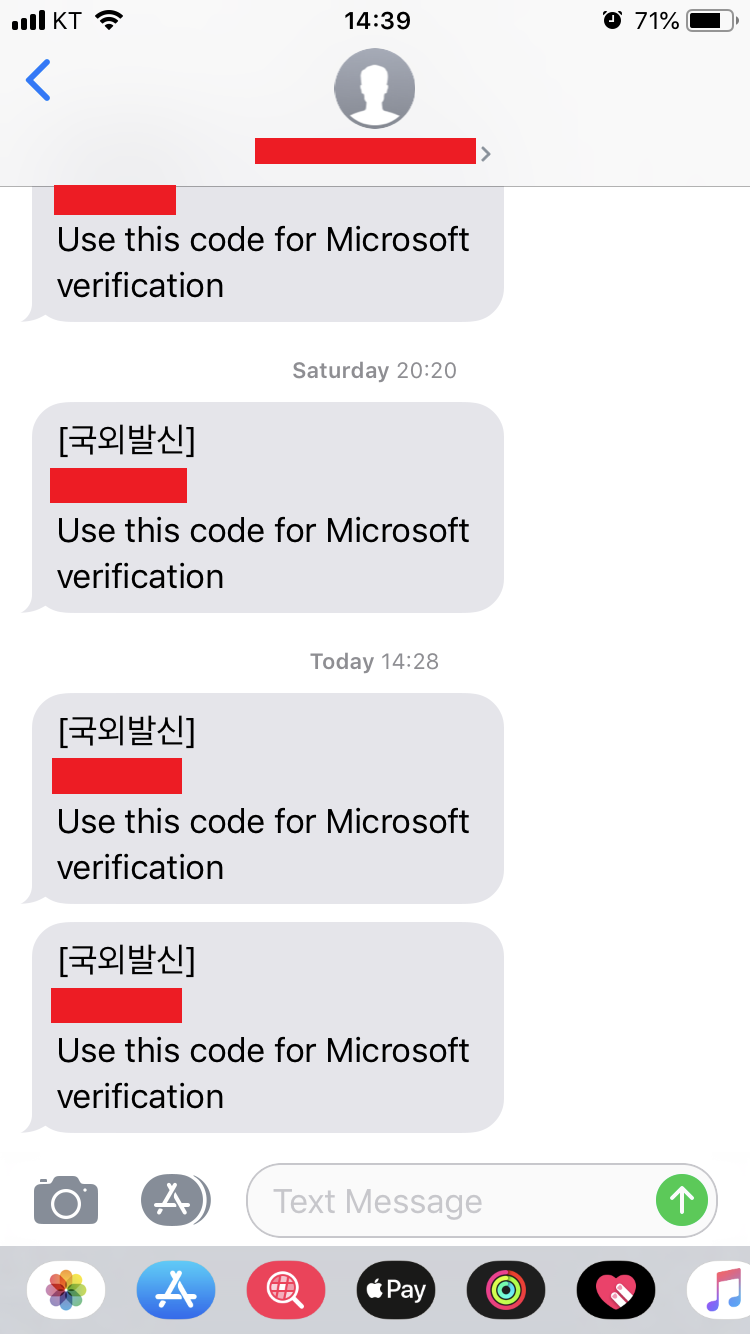Toggle the iMessage apps drawer button

point(175,1199)
